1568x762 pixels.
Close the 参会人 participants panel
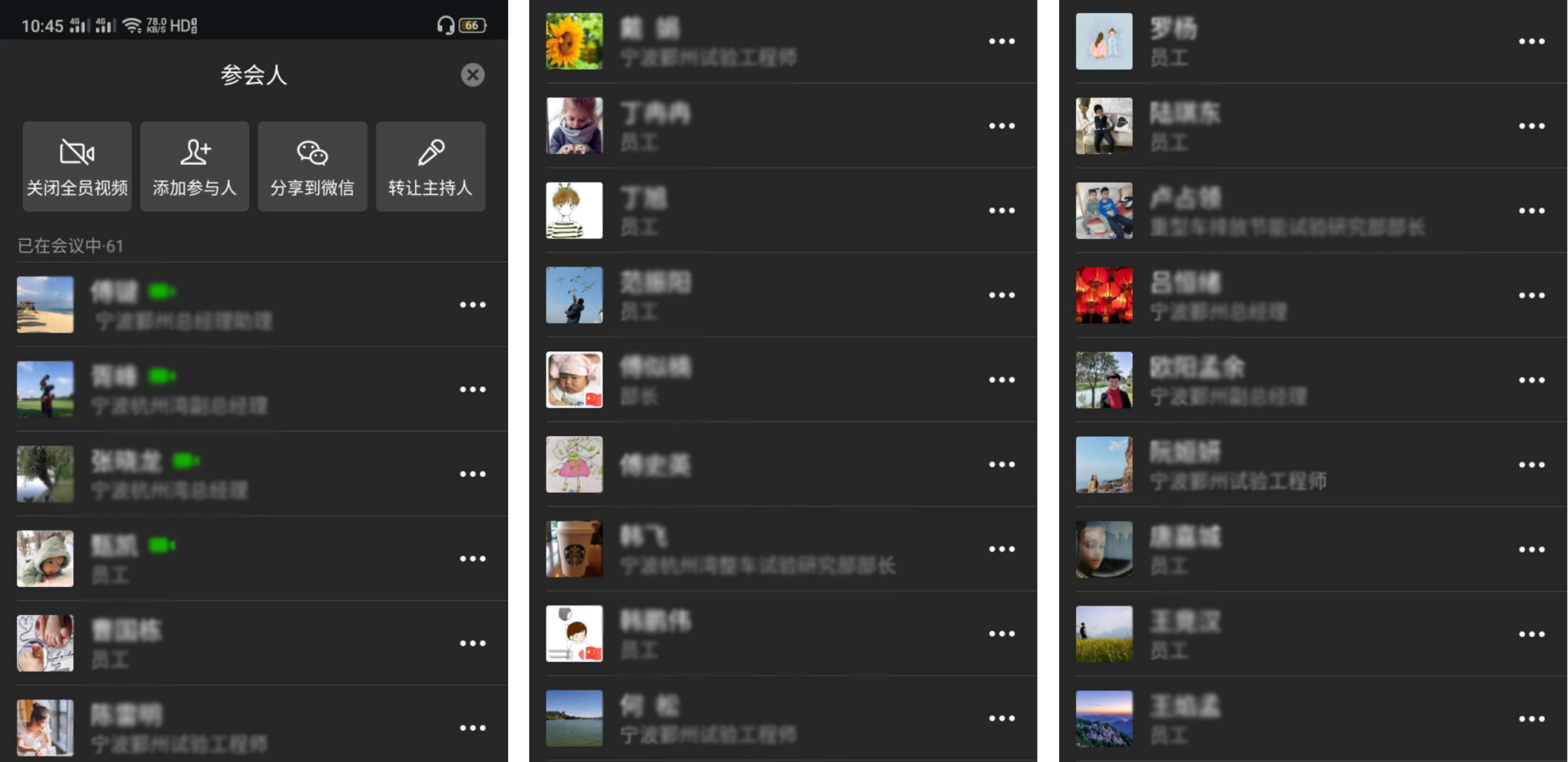(x=473, y=75)
